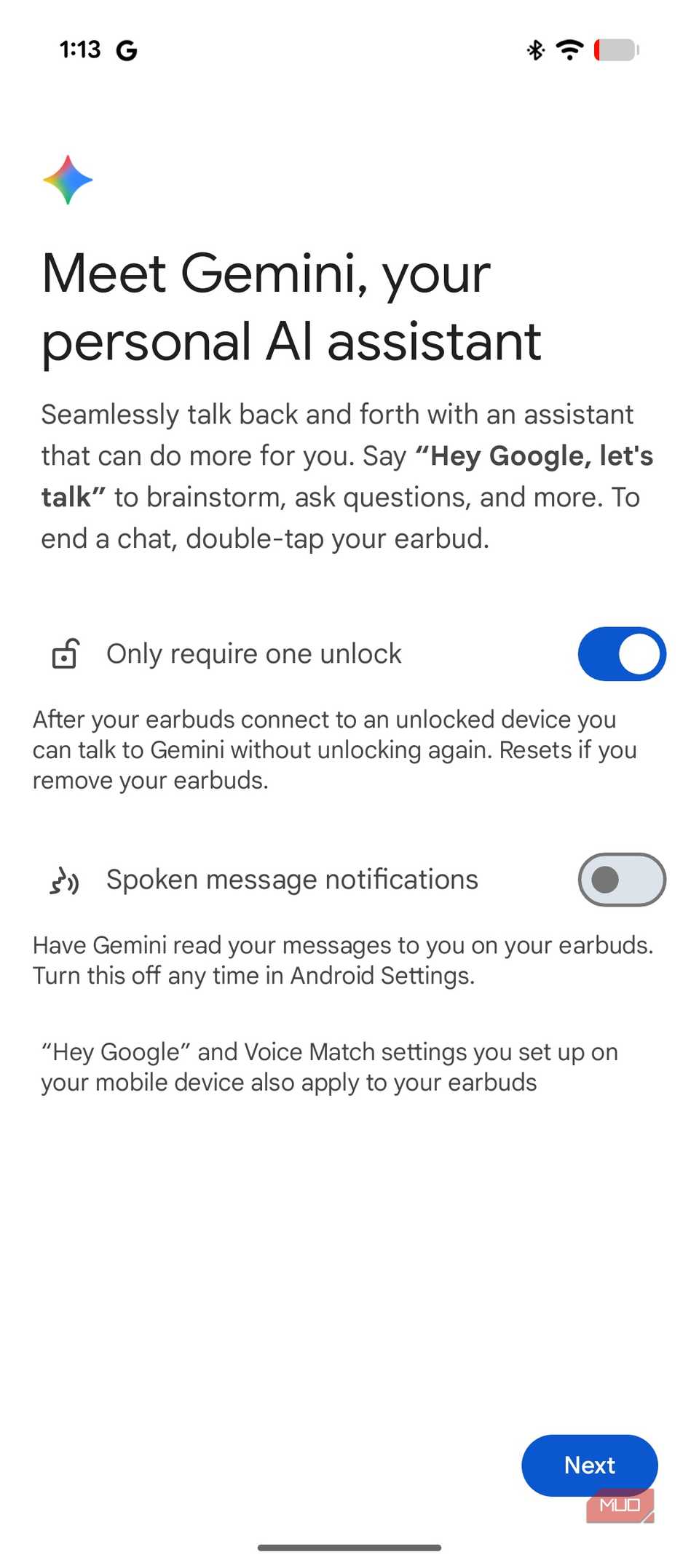The image size is (699, 1568).
Task: Click the Gemini sparkle logo
Action: (x=68, y=180)
